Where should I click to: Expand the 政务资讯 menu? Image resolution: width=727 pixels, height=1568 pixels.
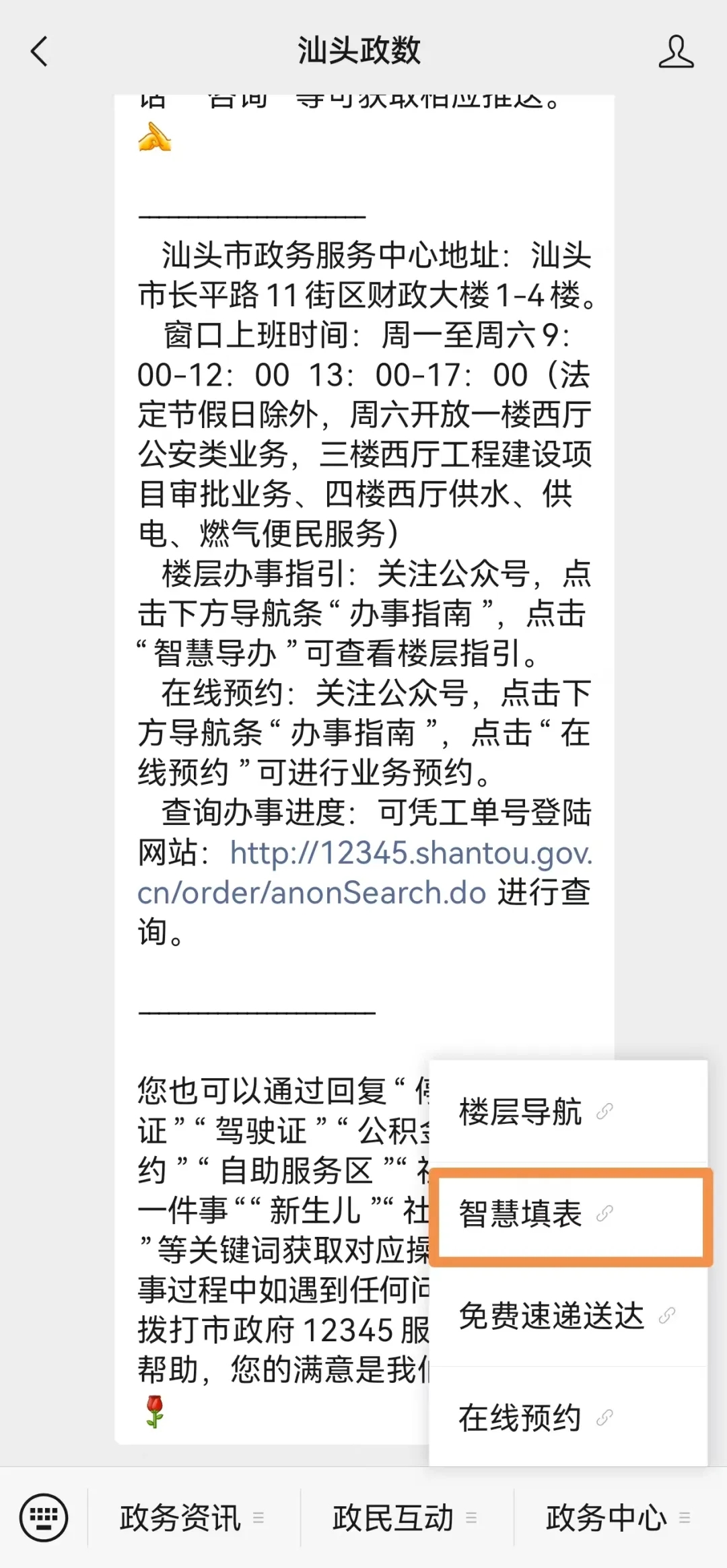coord(193,1518)
